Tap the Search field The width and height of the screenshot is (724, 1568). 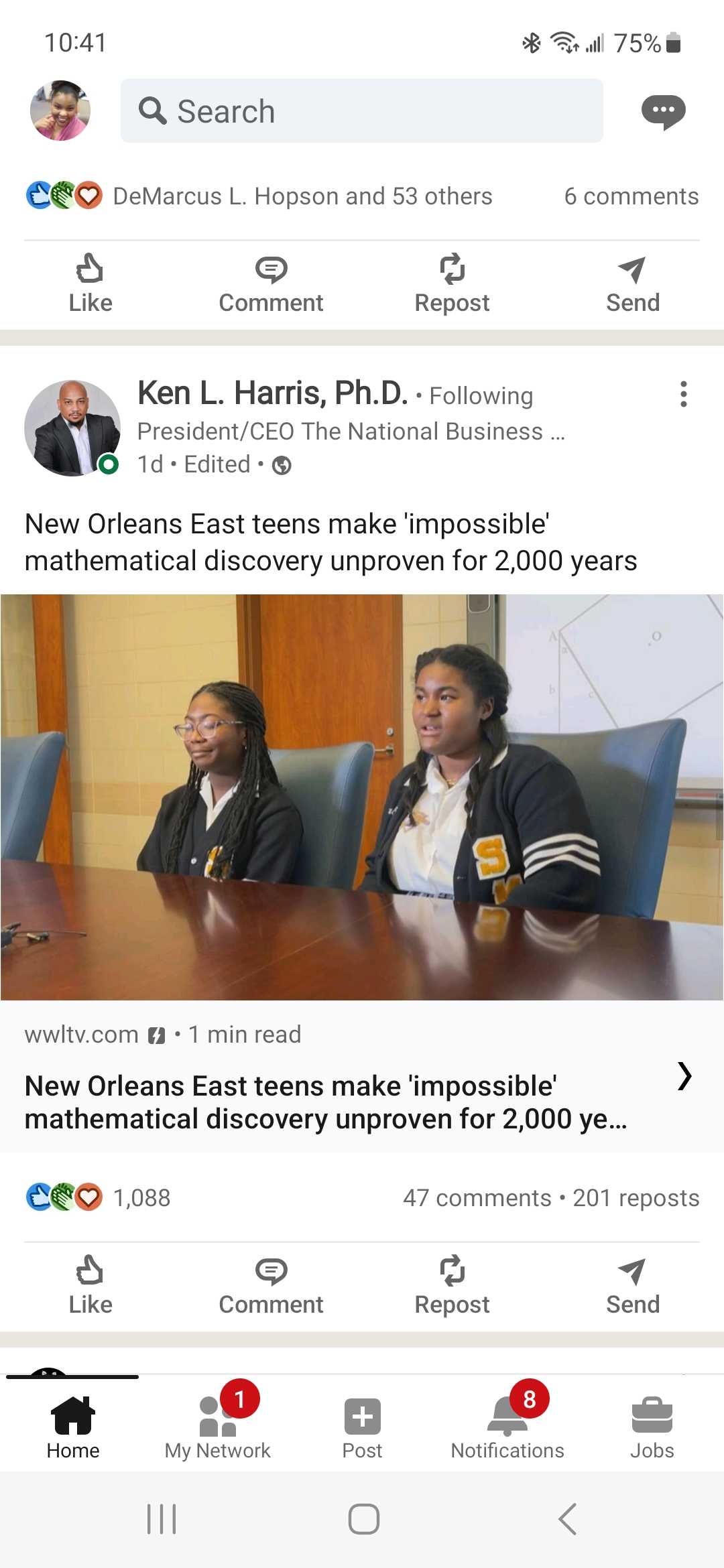click(362, 111)
